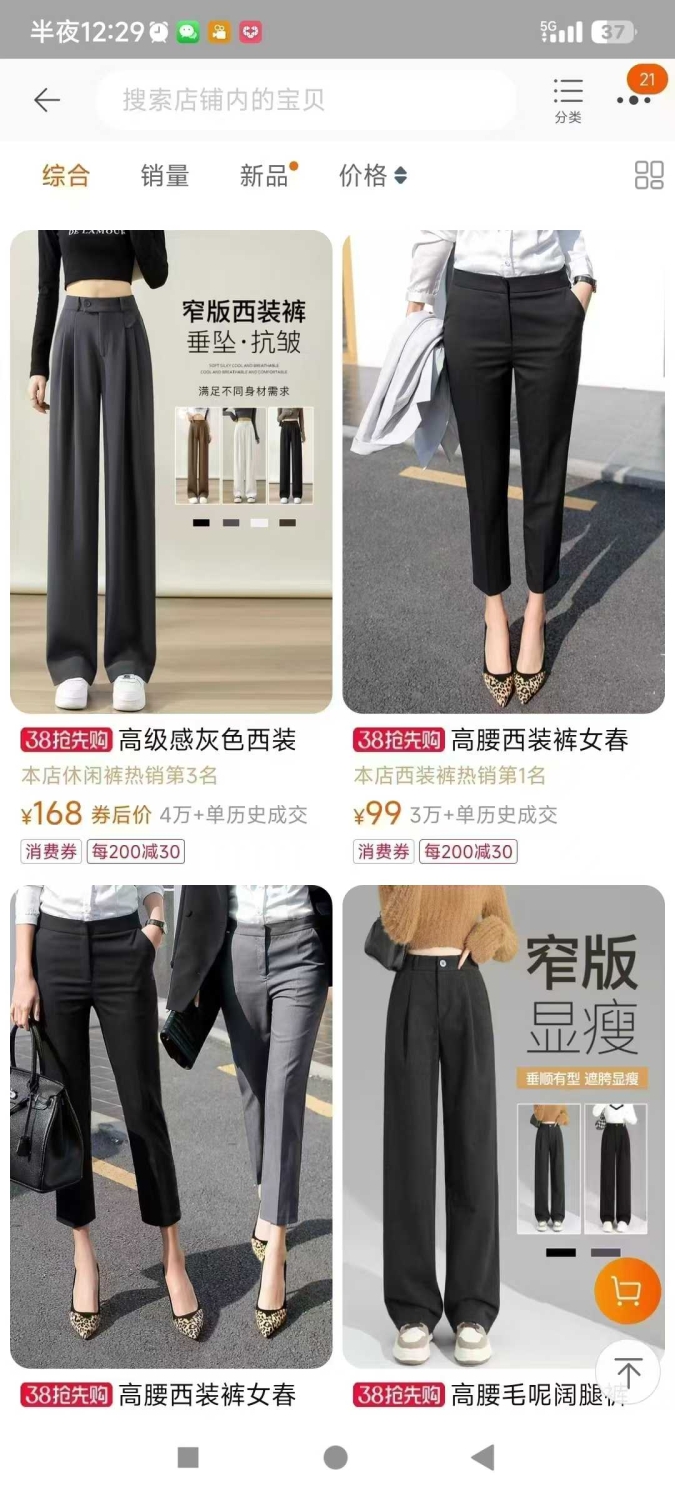Tap the back-to-top arrow button
675x1500 pixels.
[x=628, y=1372]
